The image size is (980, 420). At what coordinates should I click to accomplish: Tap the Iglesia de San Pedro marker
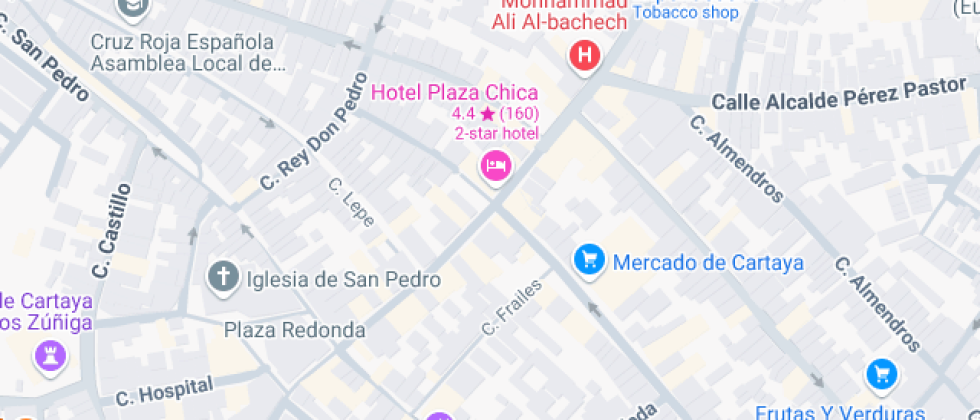tap(224, 277)
